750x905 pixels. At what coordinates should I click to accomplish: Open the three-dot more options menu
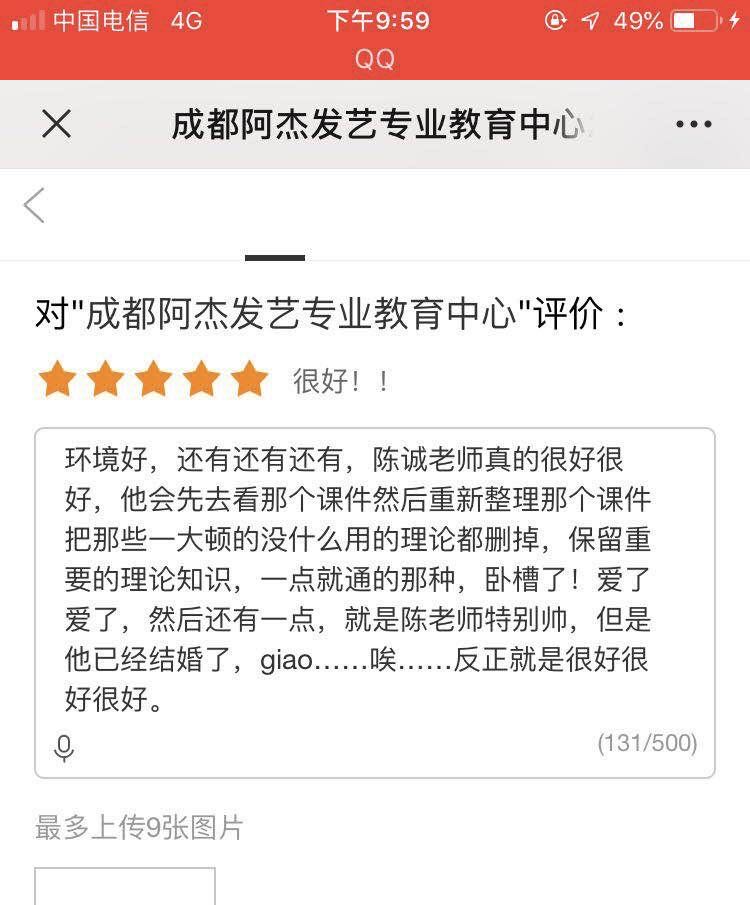[x=693, y=125]
